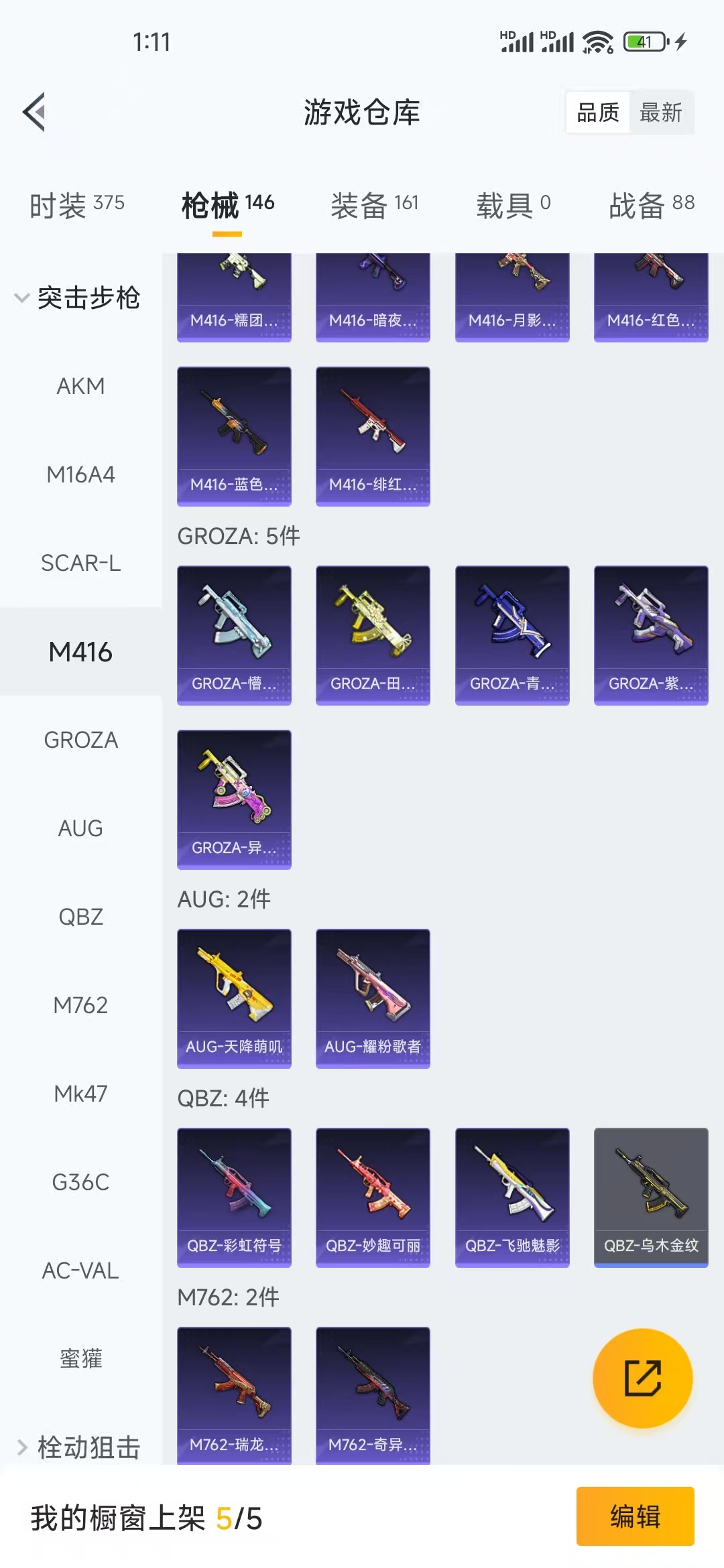Tap the yellow floating share button

642,1378
